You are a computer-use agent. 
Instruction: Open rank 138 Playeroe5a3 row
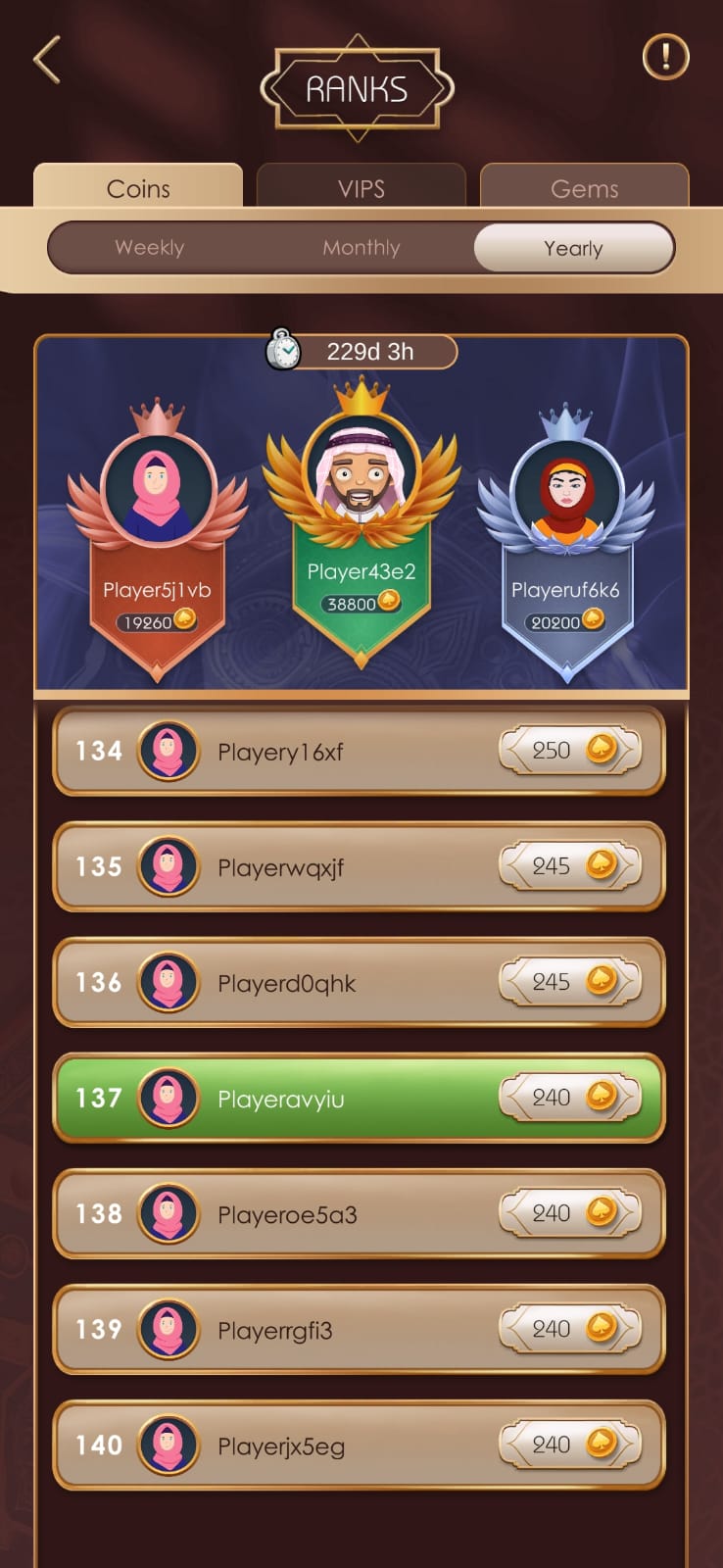tap(359, 1213)
